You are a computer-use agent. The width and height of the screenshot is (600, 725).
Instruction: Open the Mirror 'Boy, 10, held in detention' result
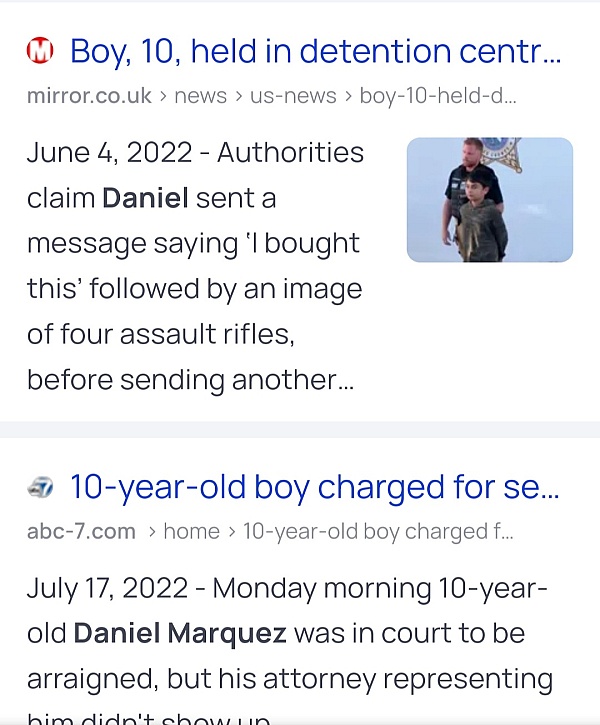pyautogui.click(x=315, y=51)
